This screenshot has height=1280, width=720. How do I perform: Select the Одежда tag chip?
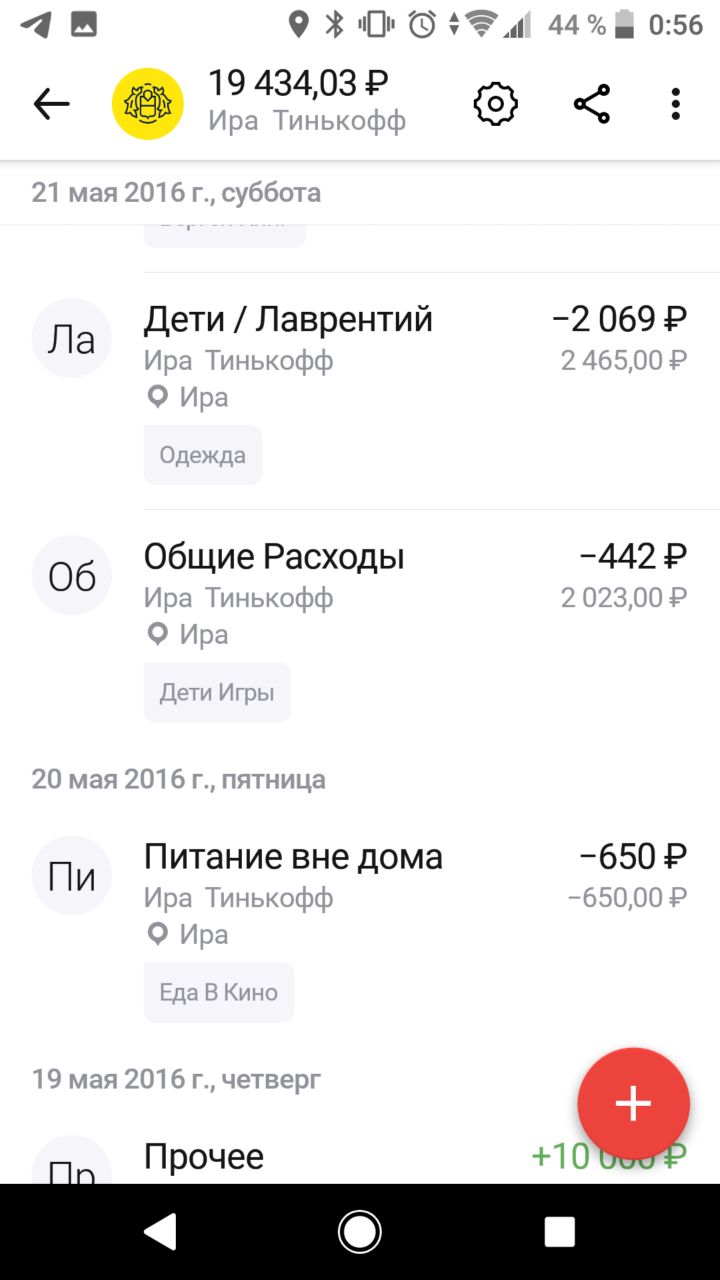tap(203, 455)
